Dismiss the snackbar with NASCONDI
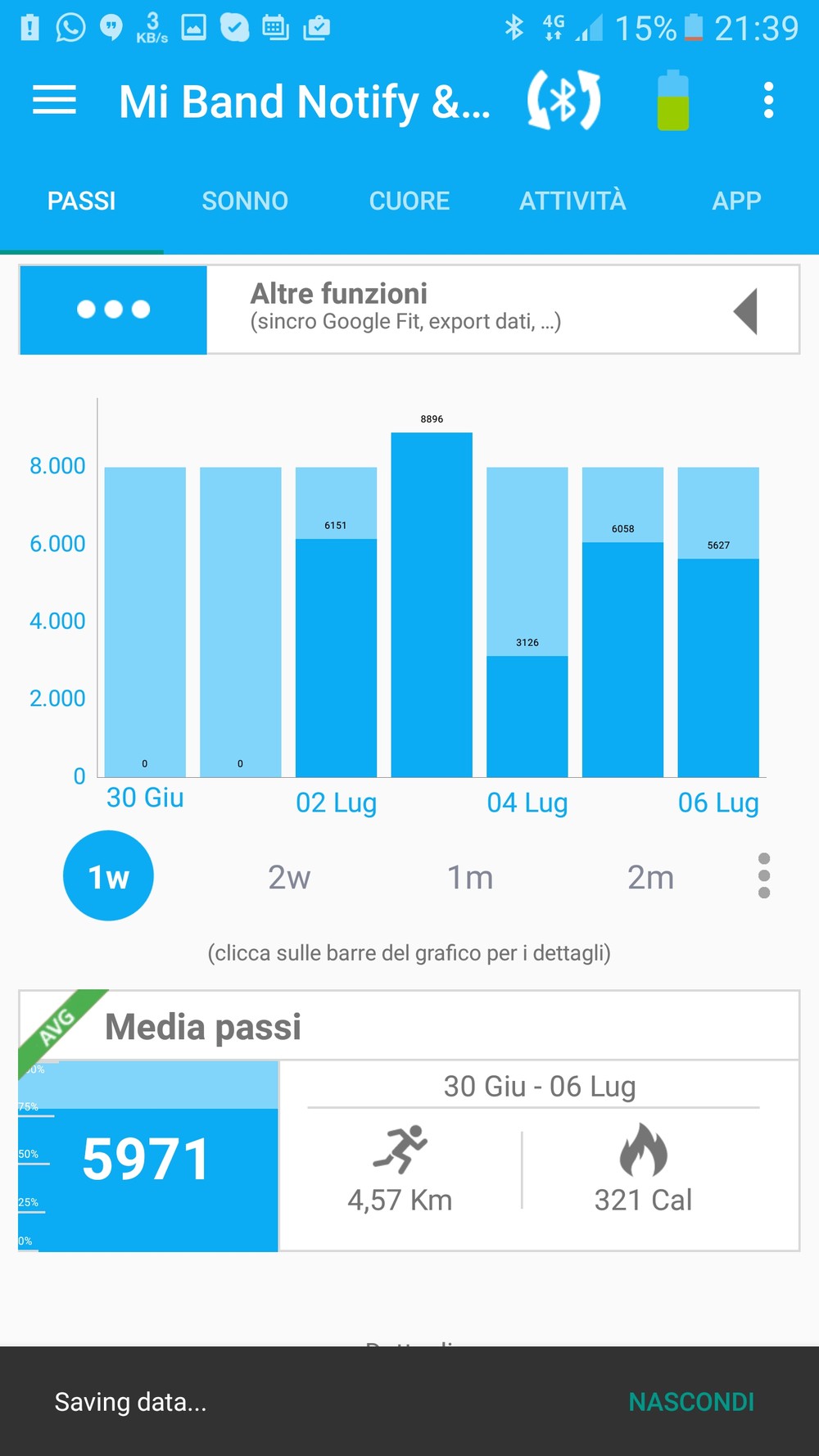The width and height of the screenshot is (819, 1456). point(691,1402)
